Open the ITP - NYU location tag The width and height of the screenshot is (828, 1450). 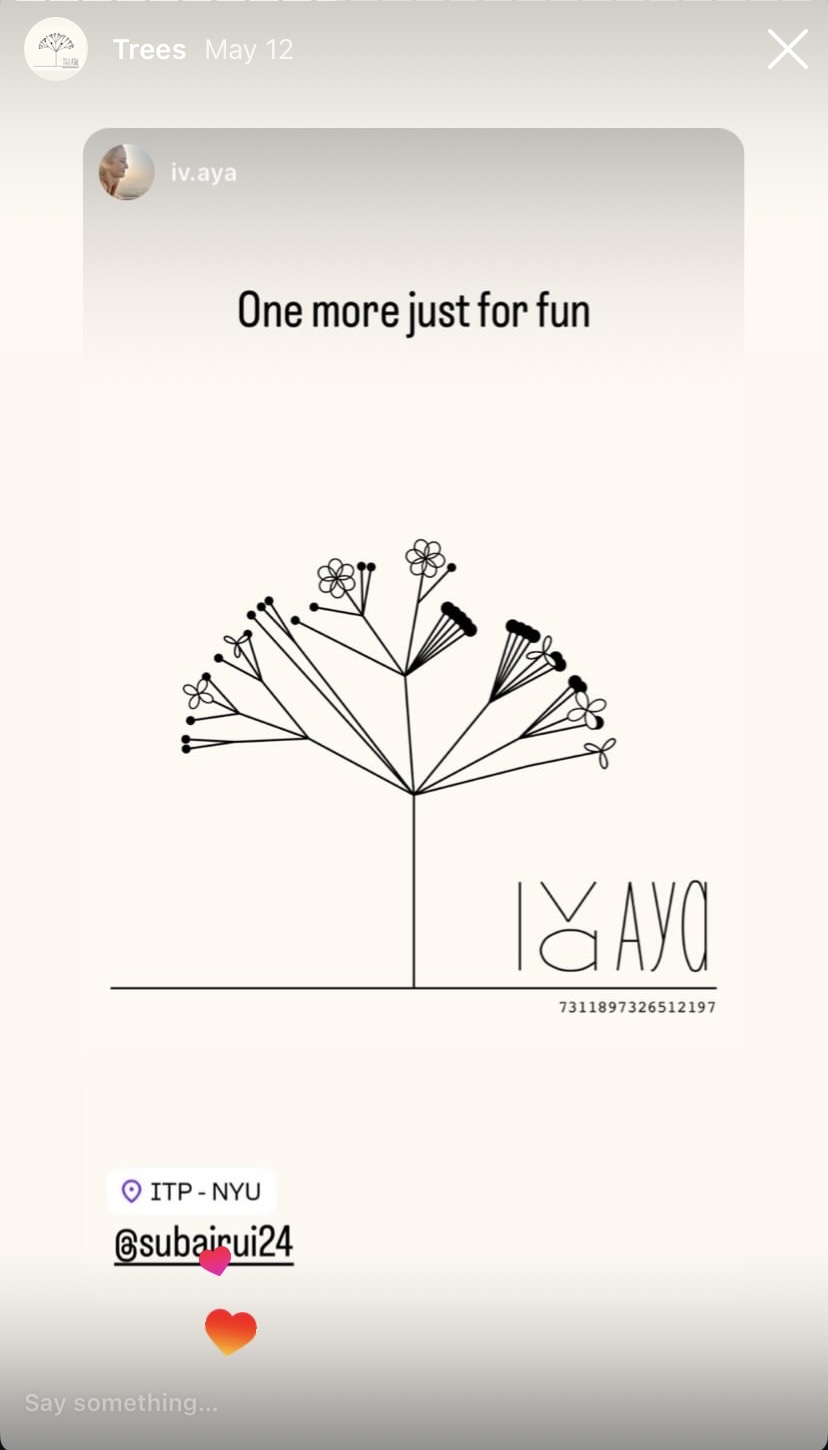click(x=192, y=1191)
